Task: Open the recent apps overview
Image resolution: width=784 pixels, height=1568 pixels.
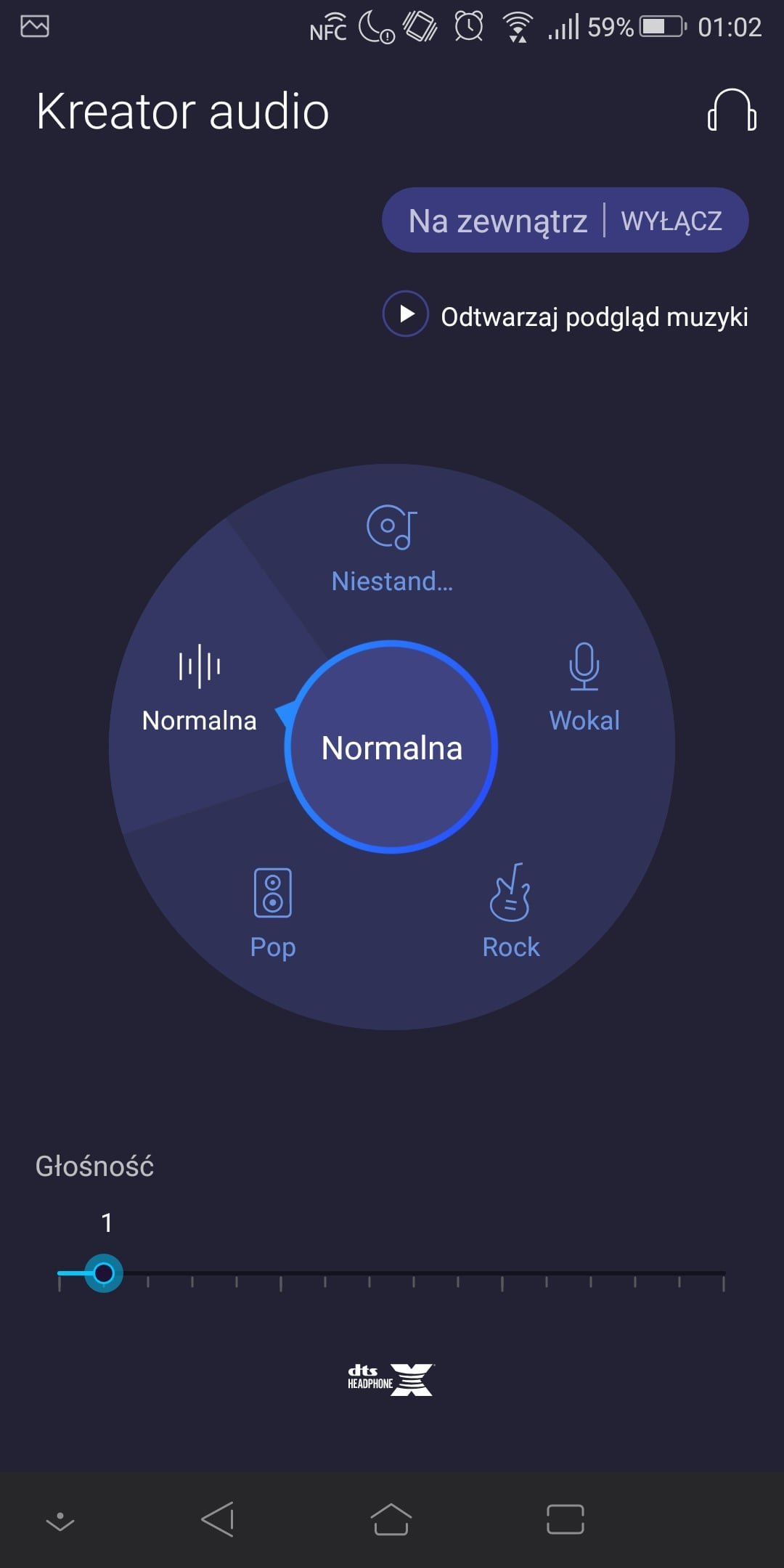Action: 565,1519
